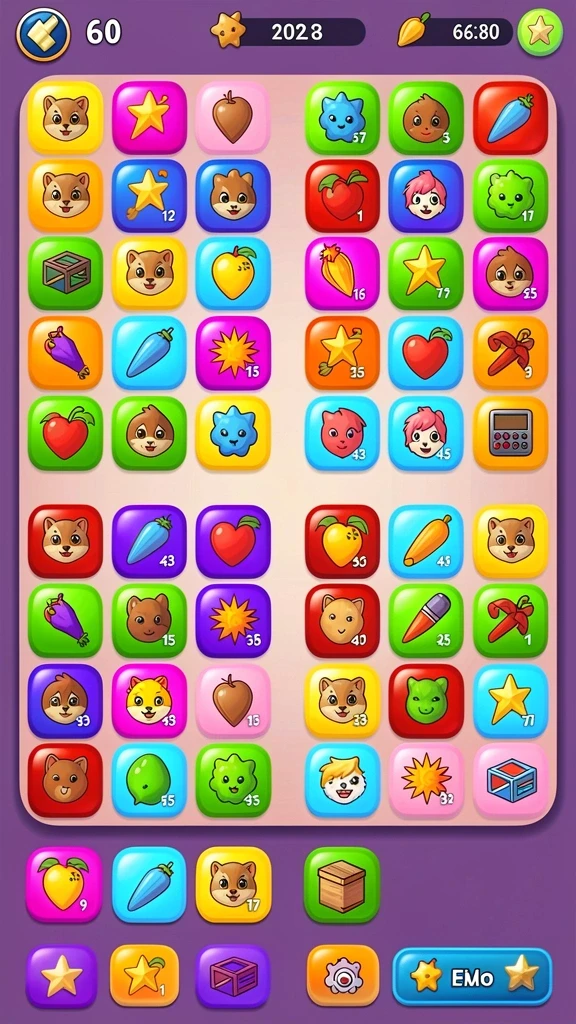The height and width of the screenshot is (1024, 576).
Task: Select the crayon tile labeled 25
Action: pos(426,621)
